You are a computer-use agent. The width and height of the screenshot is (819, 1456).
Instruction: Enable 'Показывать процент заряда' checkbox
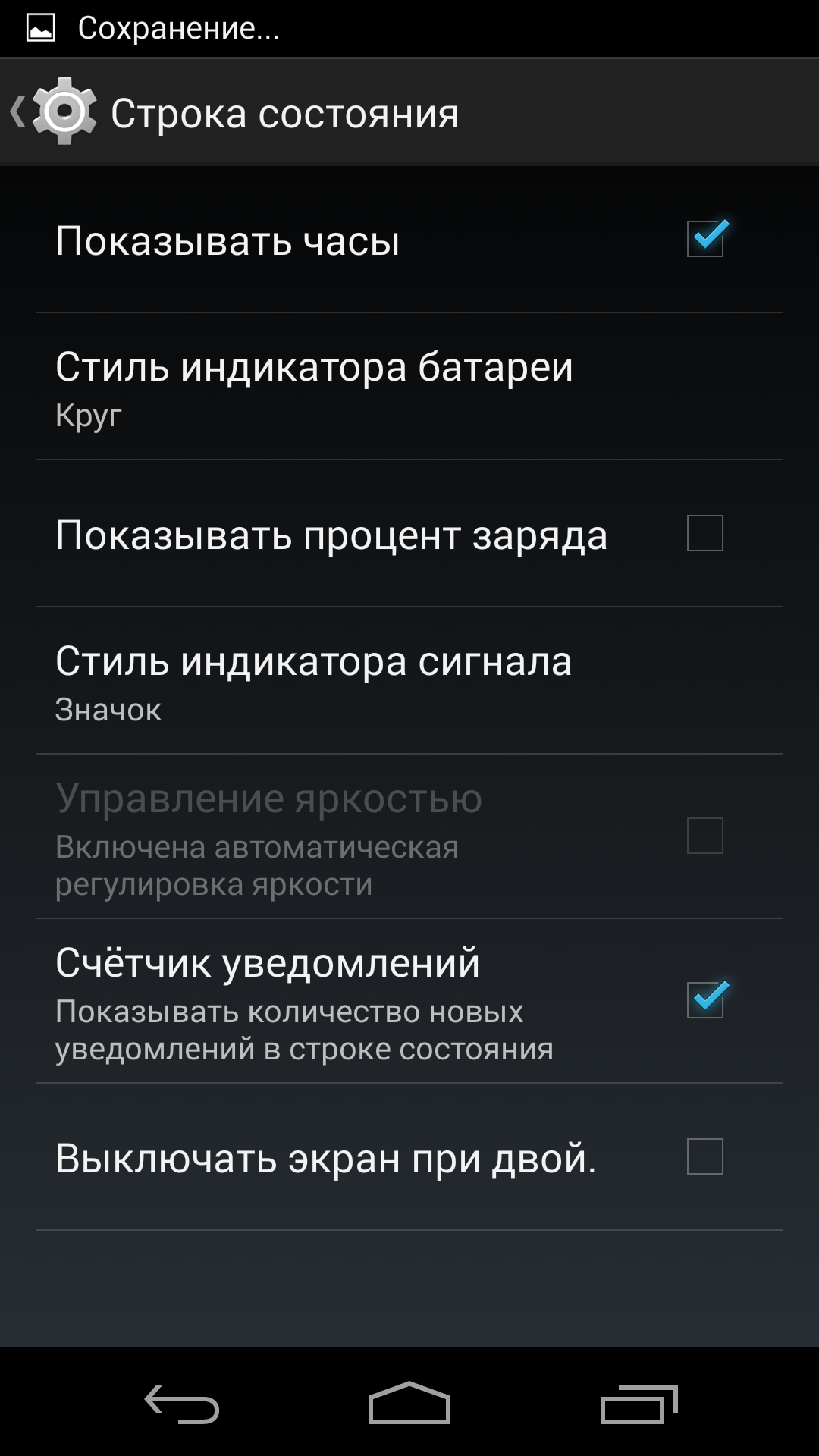[704, 533]
